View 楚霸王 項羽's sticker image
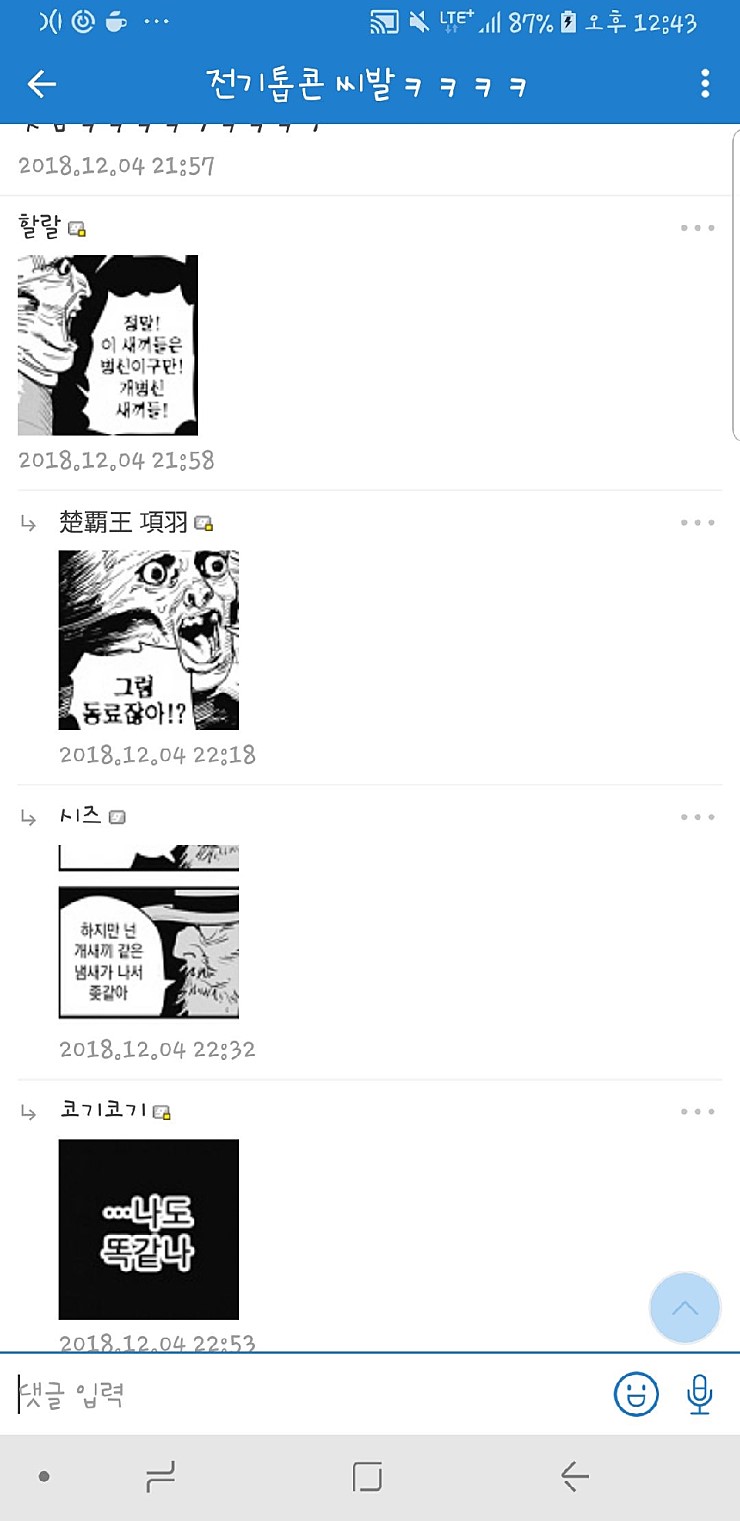Viewport: 740px width, 1521px height. pos(149,640)
